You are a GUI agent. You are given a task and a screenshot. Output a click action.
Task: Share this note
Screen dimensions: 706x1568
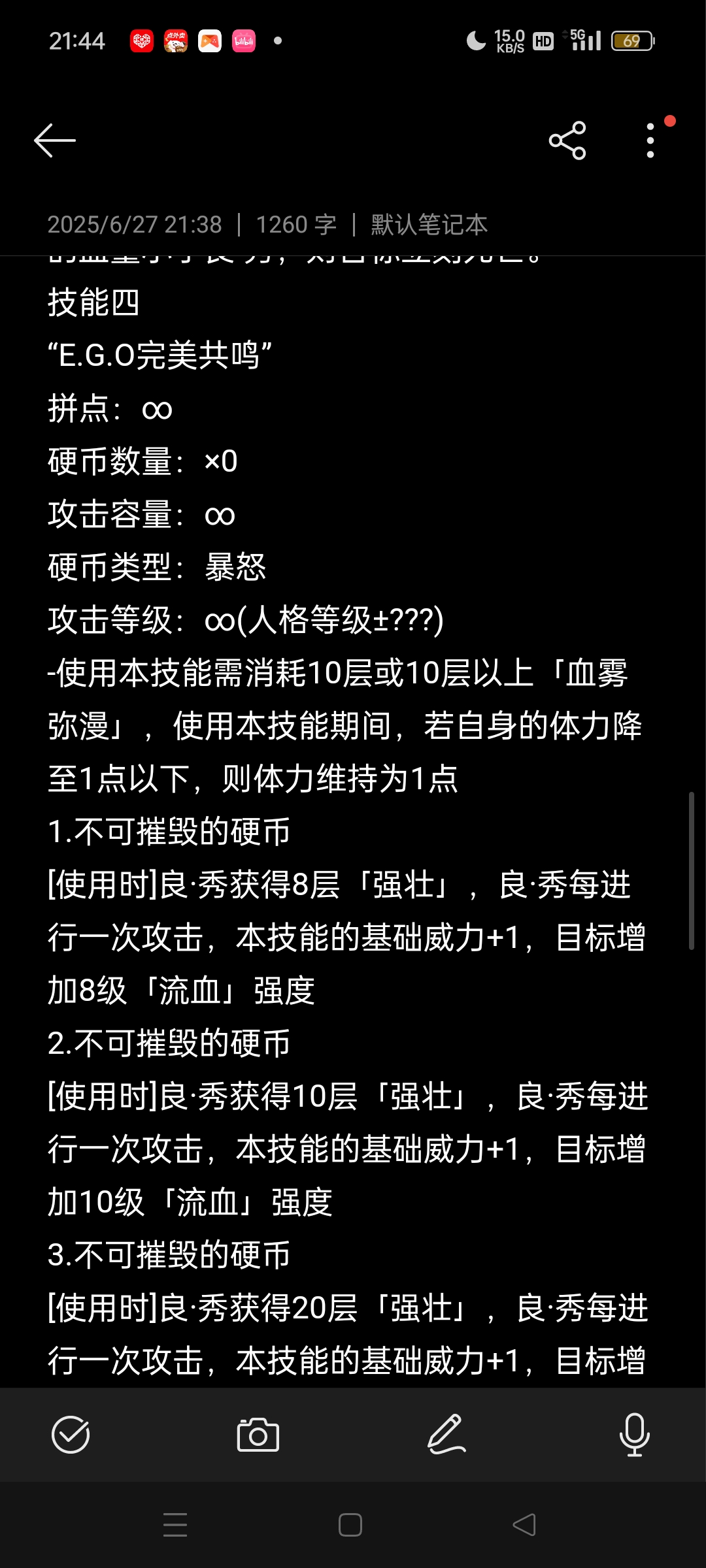click(567, 140)
